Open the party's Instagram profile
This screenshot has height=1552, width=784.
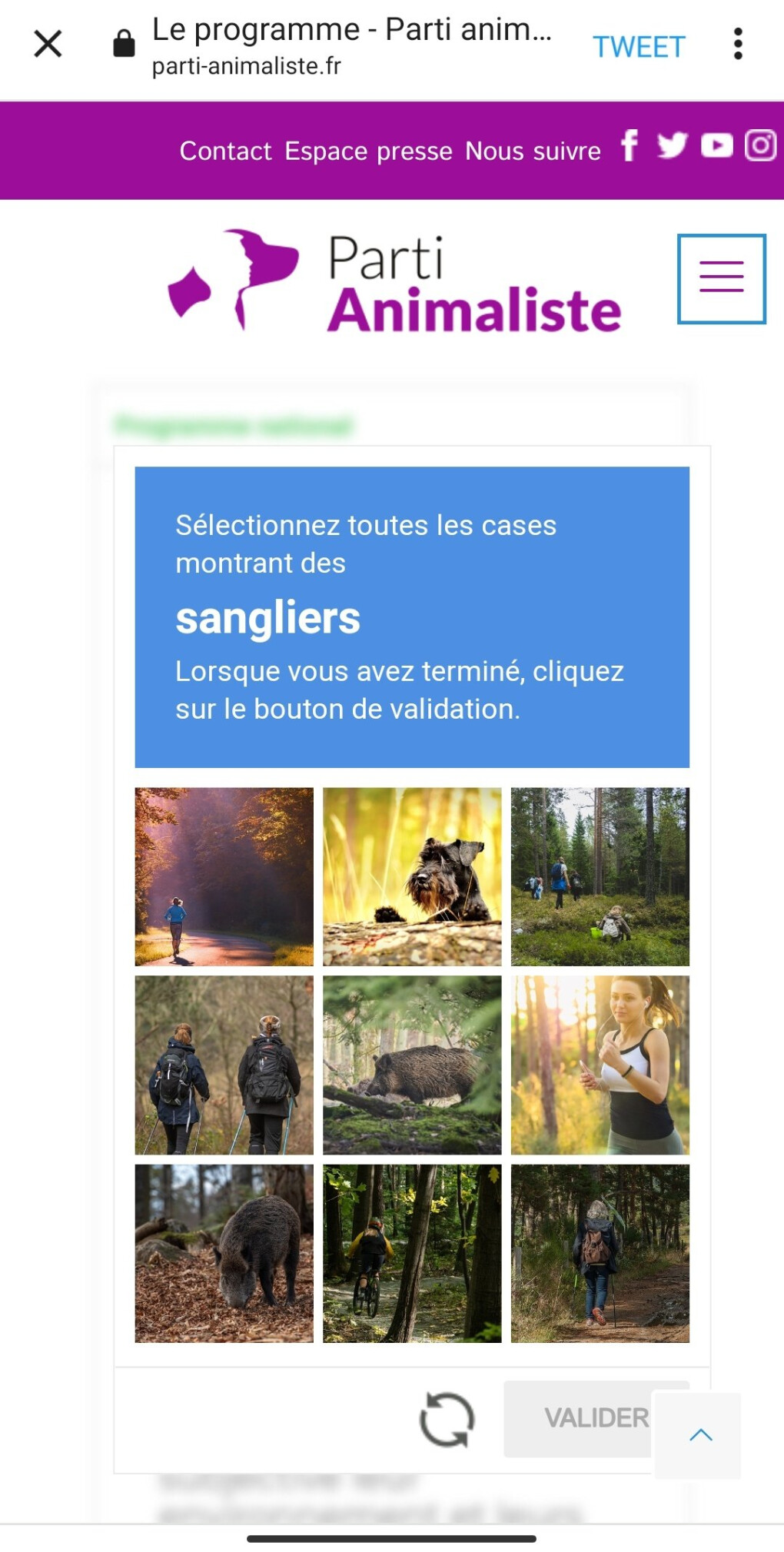coord(760,145)
